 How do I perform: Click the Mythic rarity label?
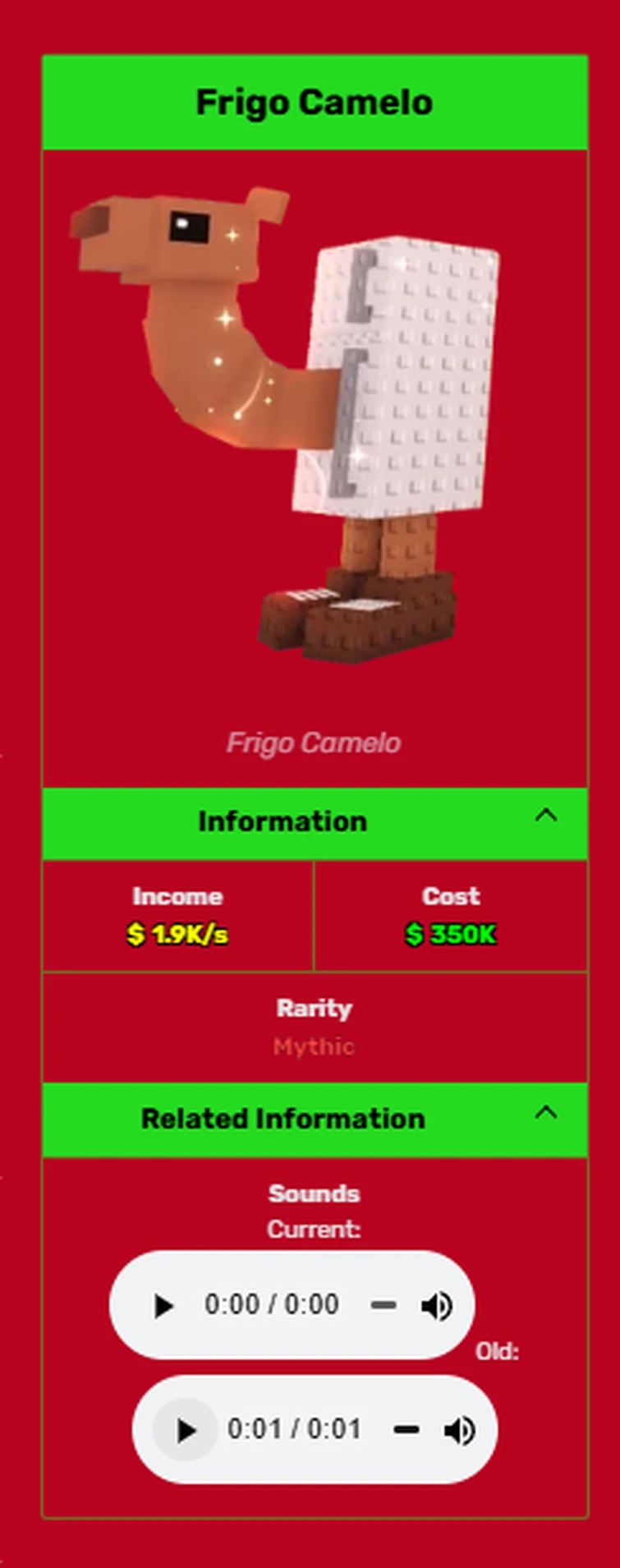tap(314, 1046)
